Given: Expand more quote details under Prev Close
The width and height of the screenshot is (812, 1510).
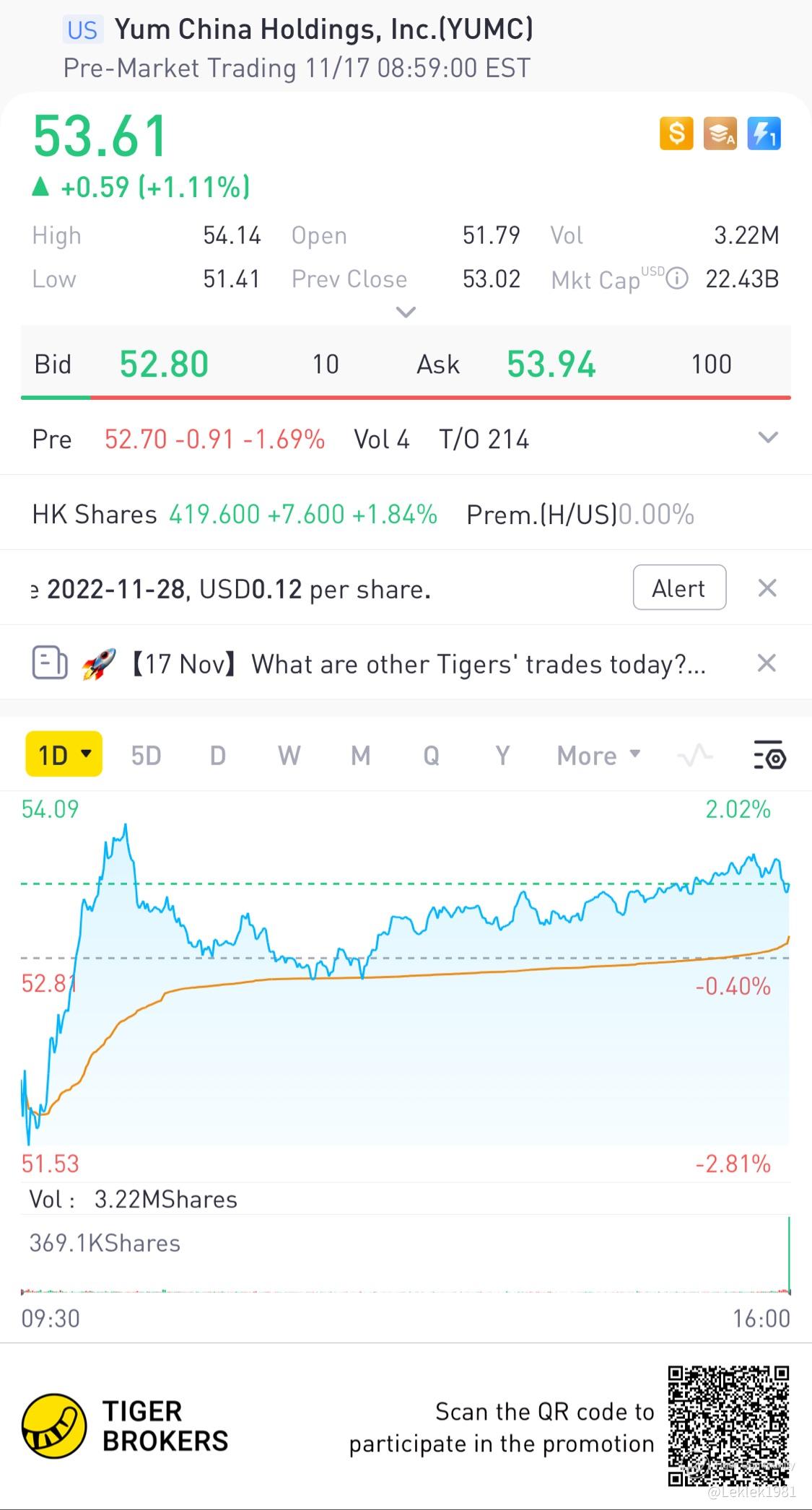Looking at the screenshot, I should (x=406, y=312).
